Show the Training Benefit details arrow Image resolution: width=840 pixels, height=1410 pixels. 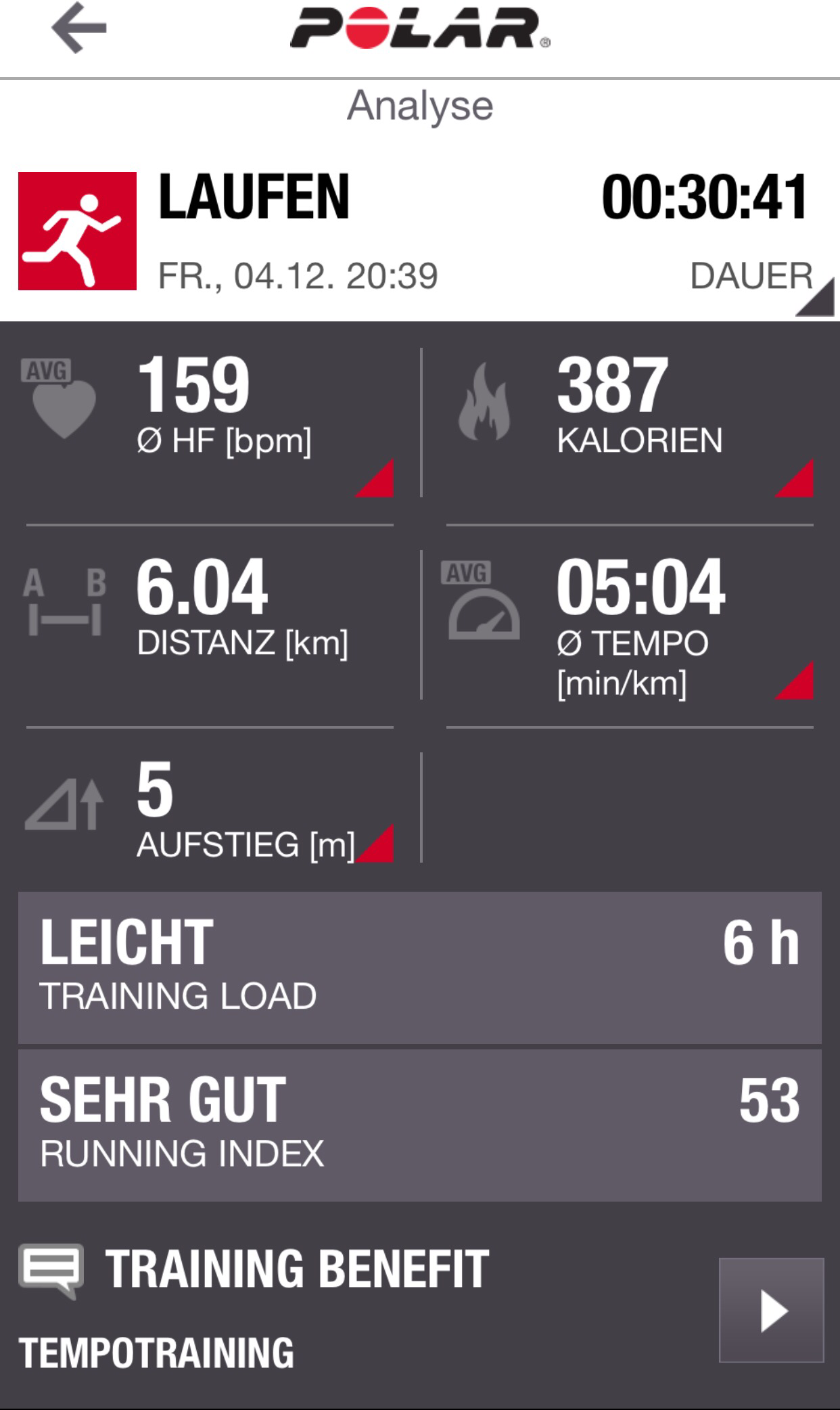click(x=771, y=1311)
